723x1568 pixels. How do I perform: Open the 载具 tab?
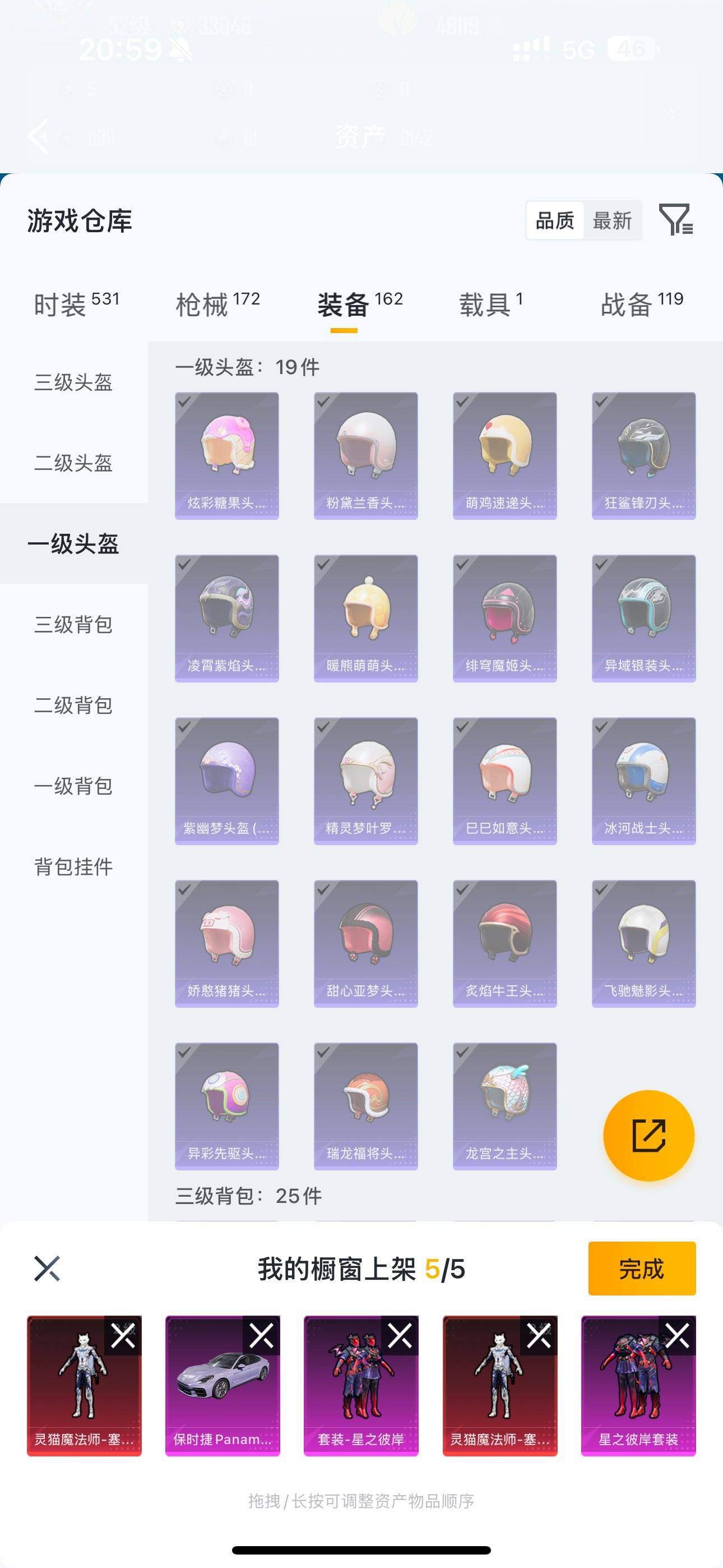coord(490,305)
